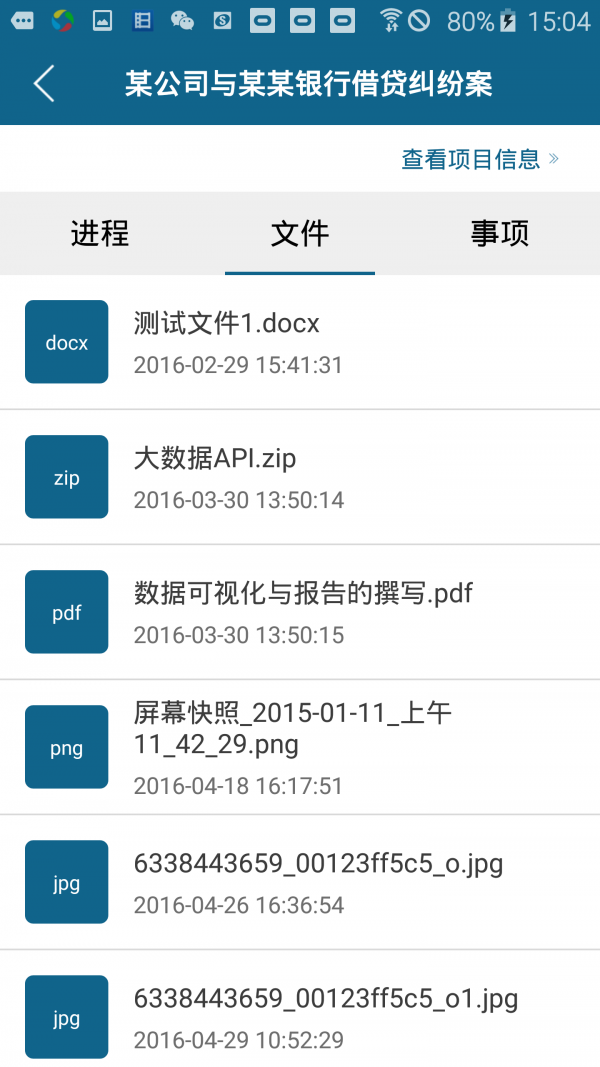Open the 屏幕快照 png file

(300, 746)
